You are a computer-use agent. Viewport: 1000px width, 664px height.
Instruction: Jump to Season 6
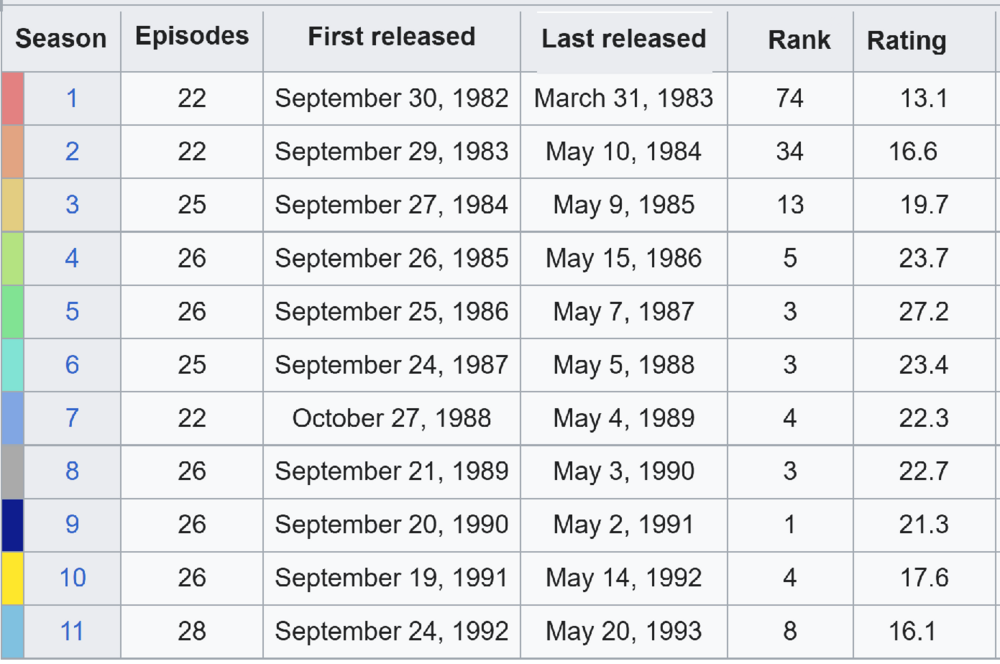coord(72,364)
